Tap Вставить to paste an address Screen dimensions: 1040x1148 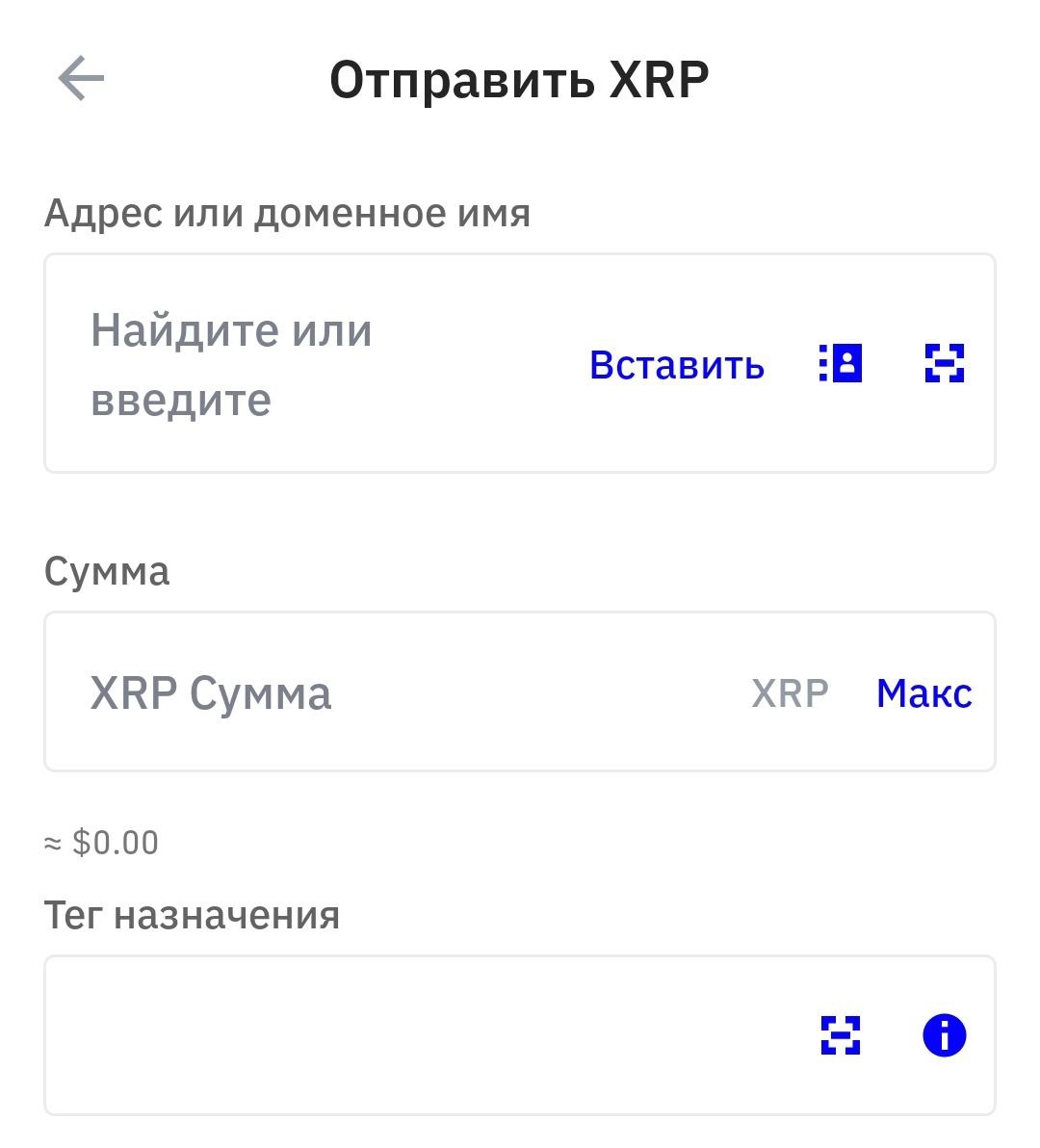point(677,365)
